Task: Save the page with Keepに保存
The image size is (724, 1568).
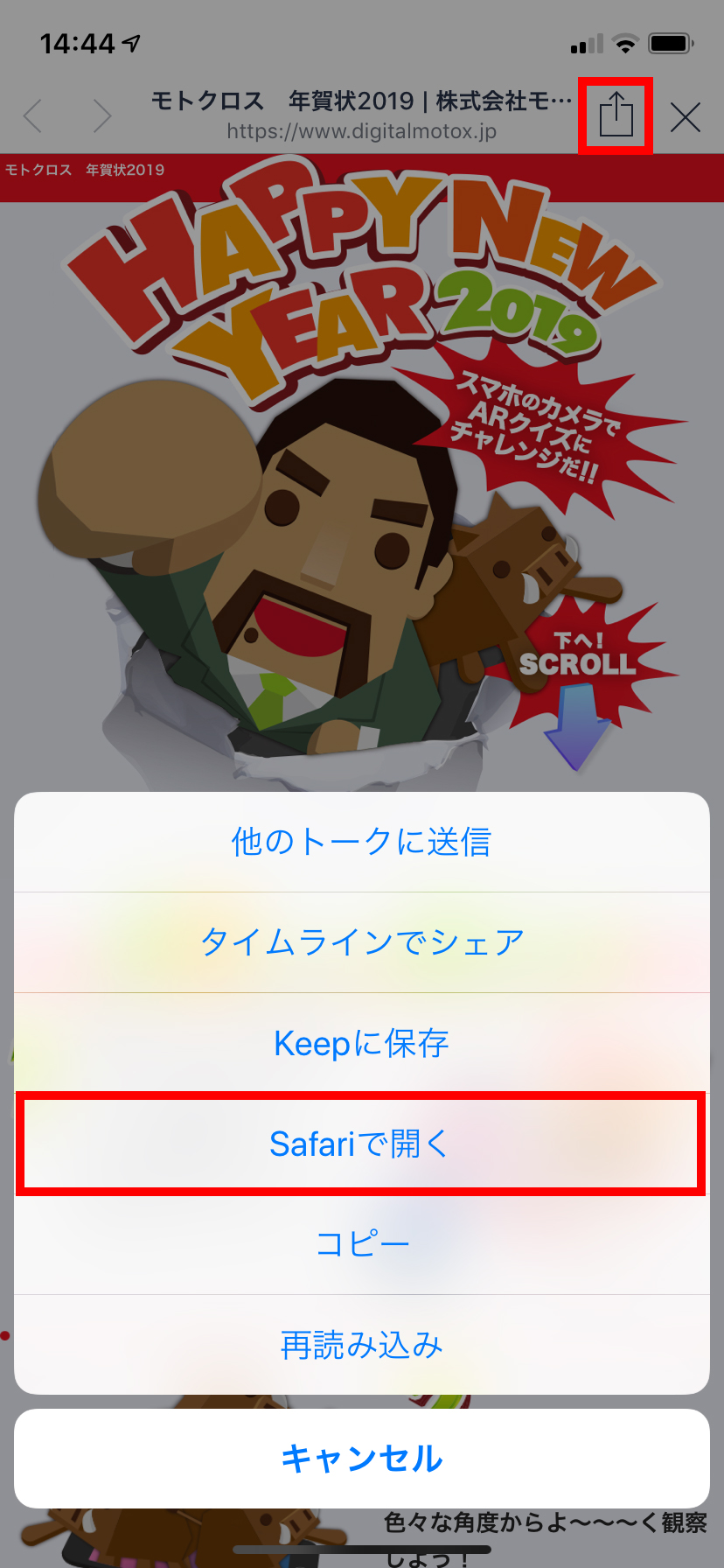Action: pyautogui.click(x=362, y=1043)
